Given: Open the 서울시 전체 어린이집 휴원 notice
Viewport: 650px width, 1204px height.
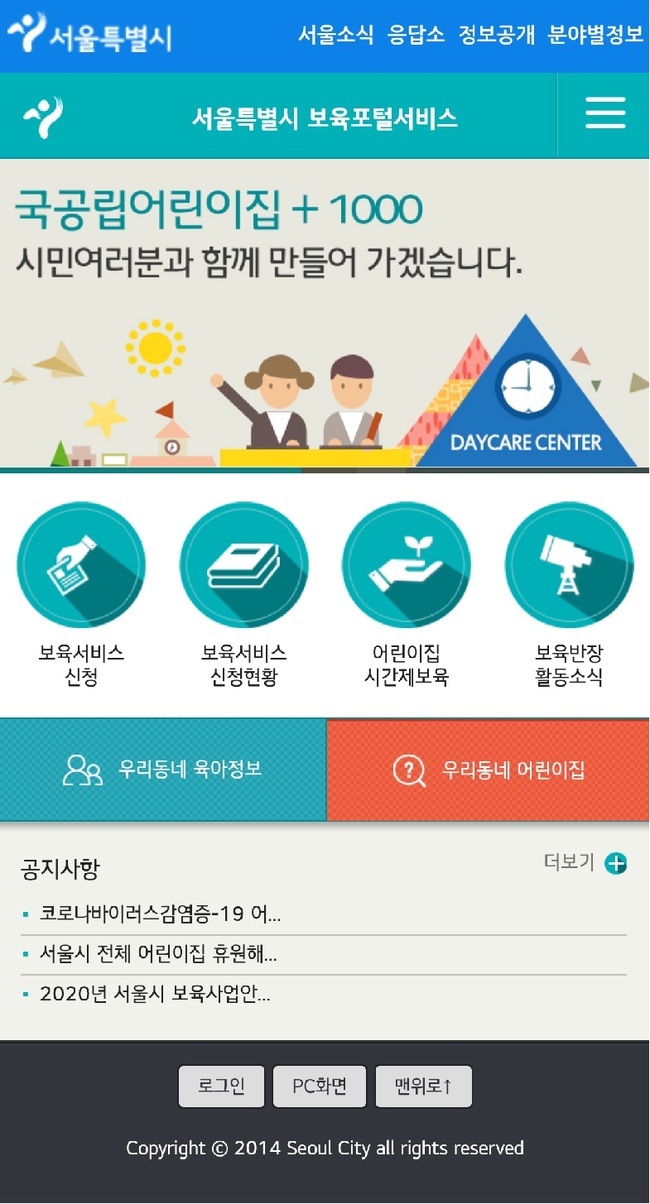Looking at the screenshot, I should pyautogui.click(x=158, y=954).
